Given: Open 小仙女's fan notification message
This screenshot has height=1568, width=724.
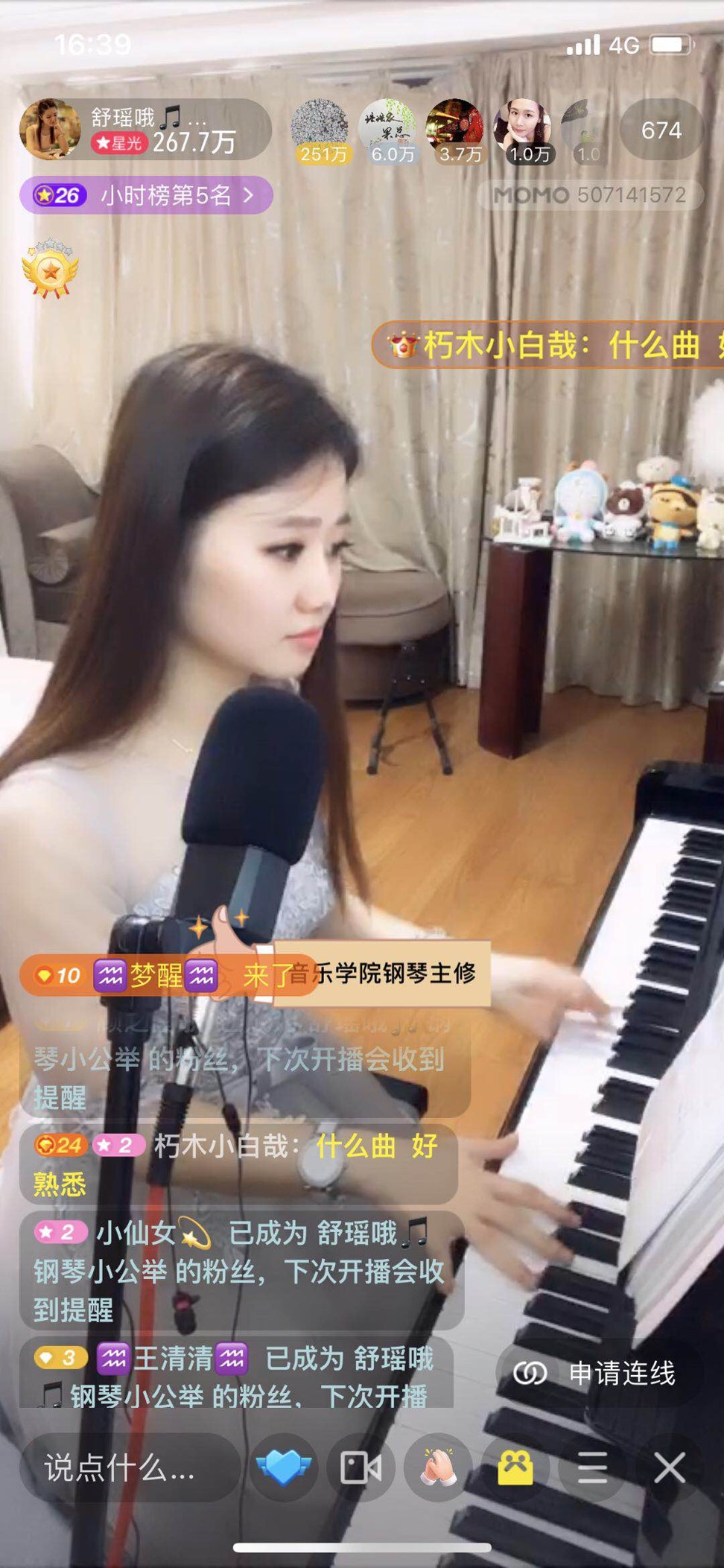Looking at the screenshot, I should click(x=241, y=1271).
